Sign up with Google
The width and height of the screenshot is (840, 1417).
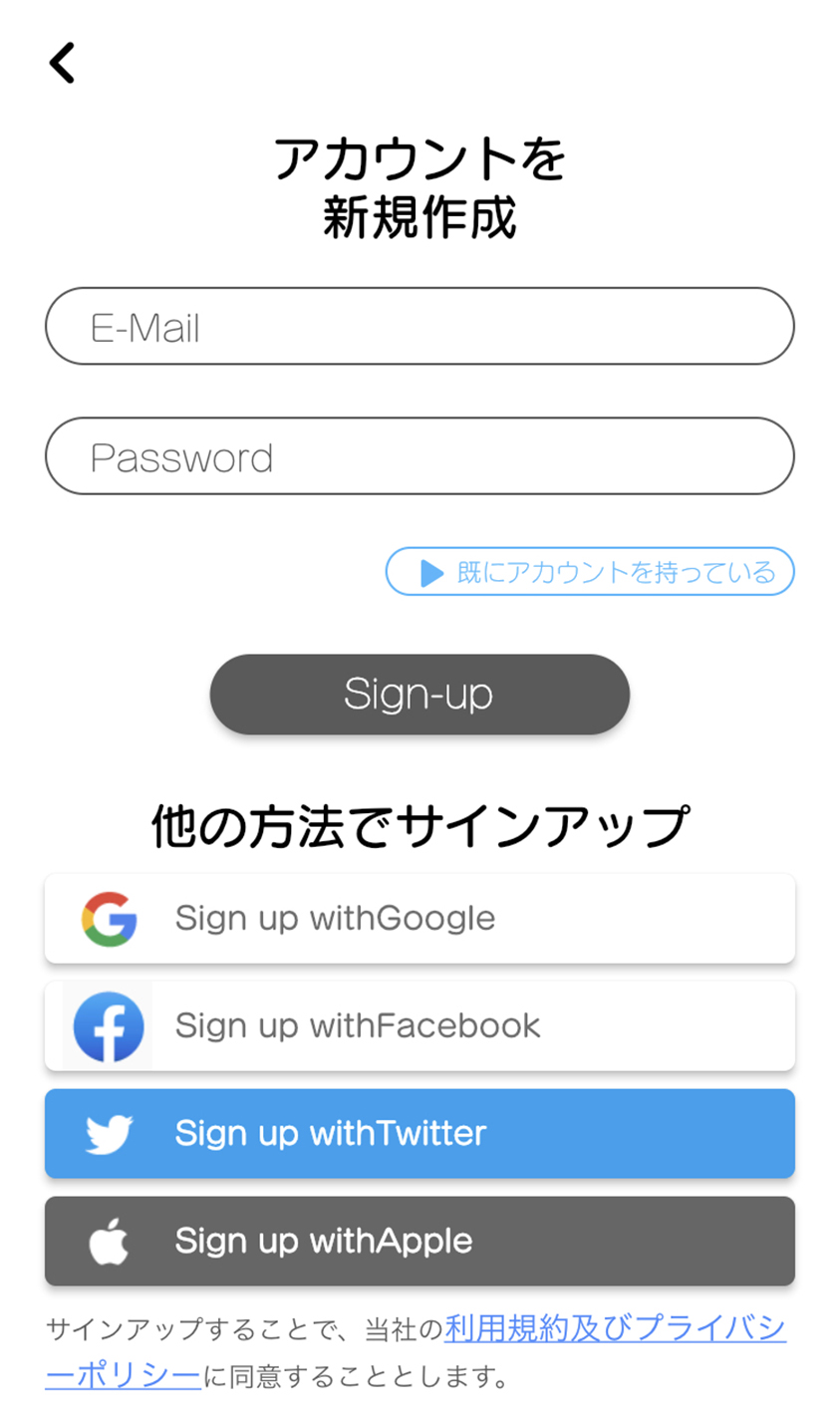coord(420,919)
